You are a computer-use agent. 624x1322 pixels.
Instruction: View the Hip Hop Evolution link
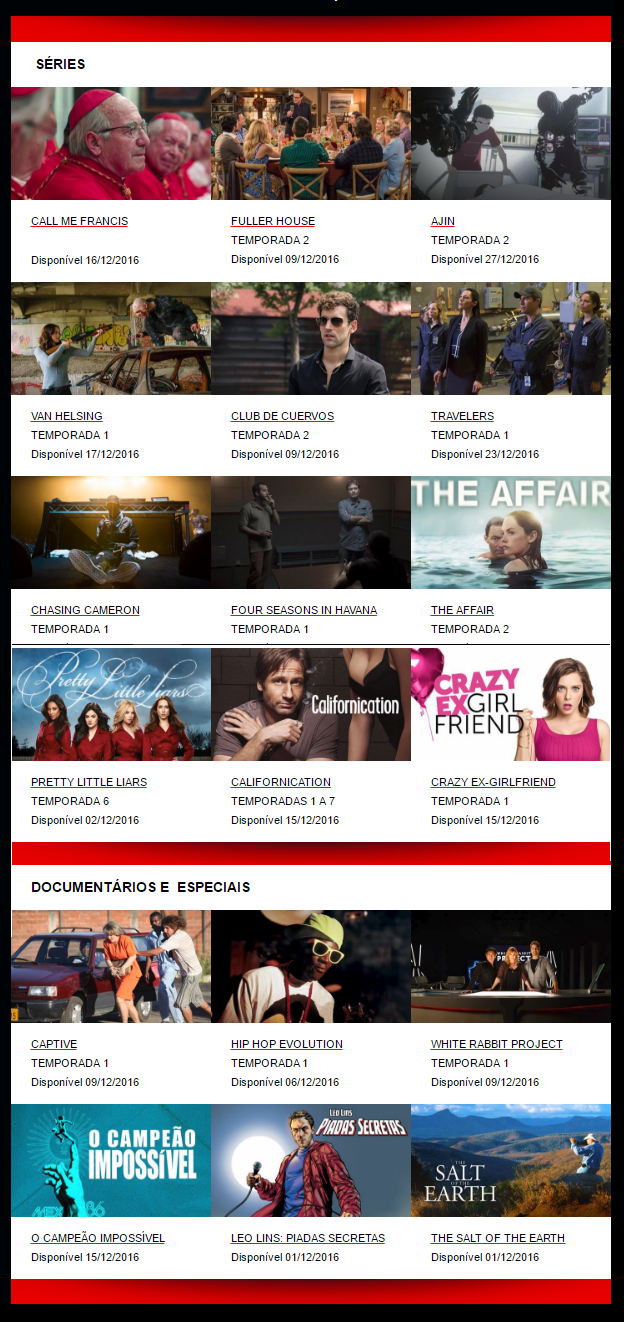click(x=286, y=1044)
